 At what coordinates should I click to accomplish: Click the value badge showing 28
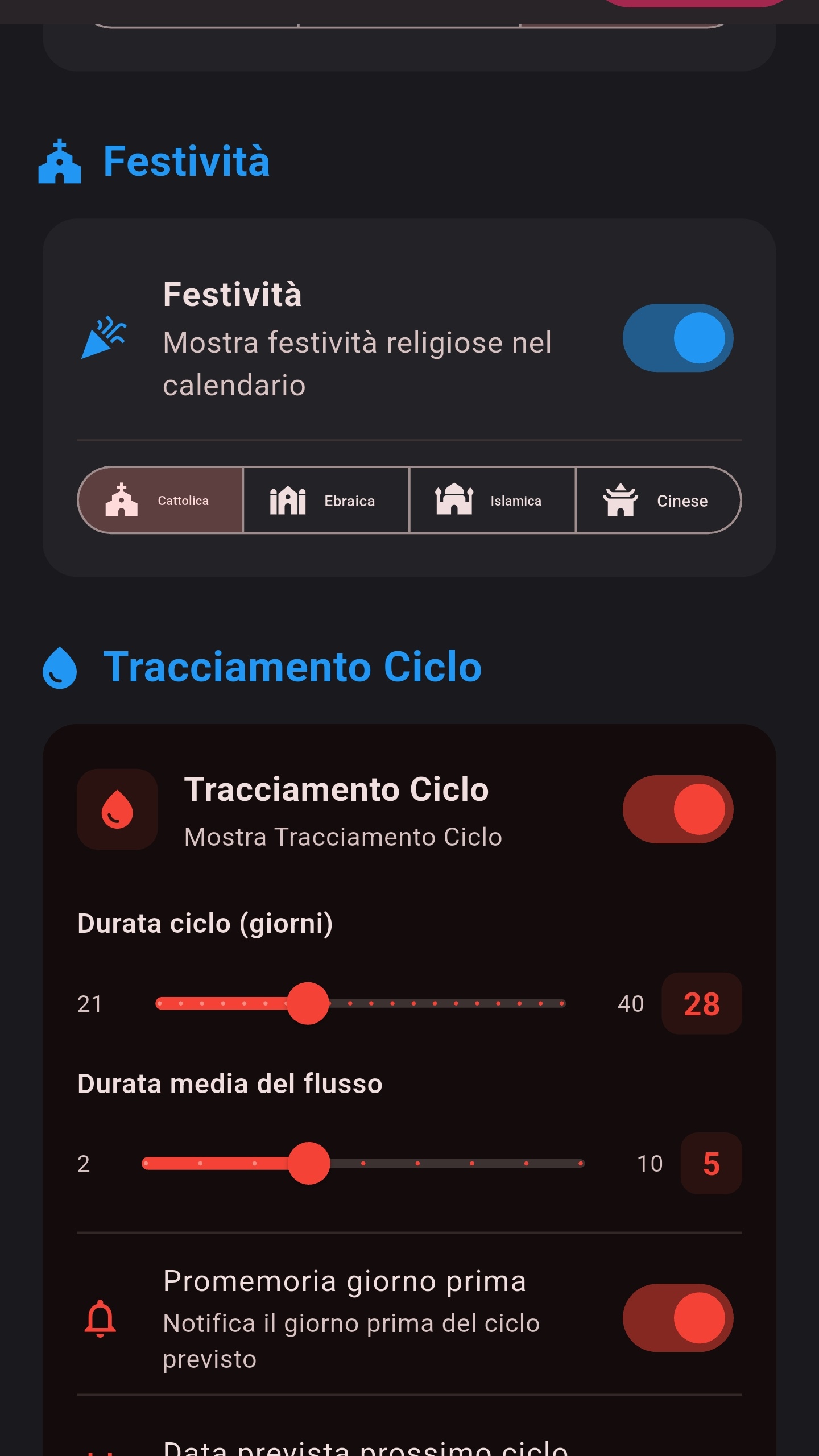coord(701,1003)
